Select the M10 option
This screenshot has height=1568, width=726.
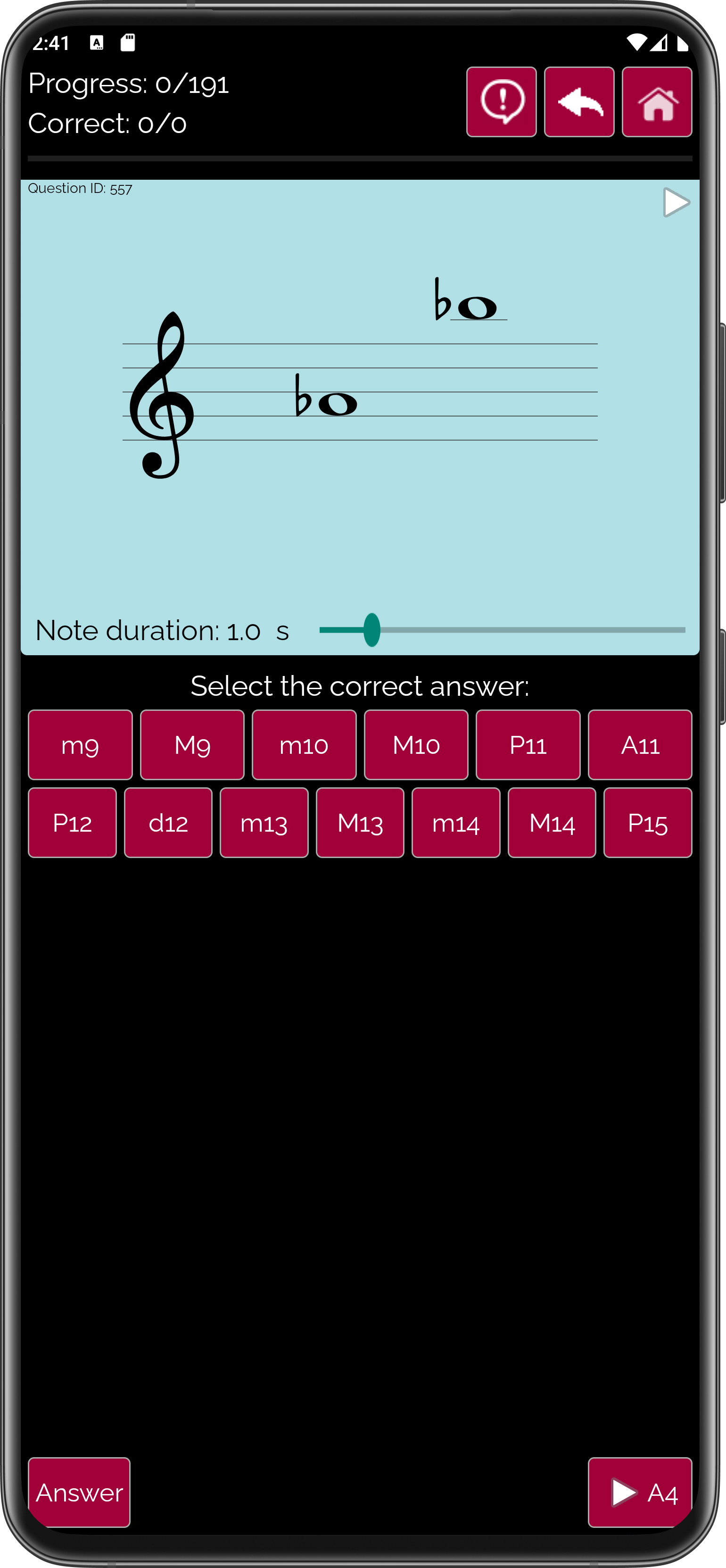pos(416,744)
